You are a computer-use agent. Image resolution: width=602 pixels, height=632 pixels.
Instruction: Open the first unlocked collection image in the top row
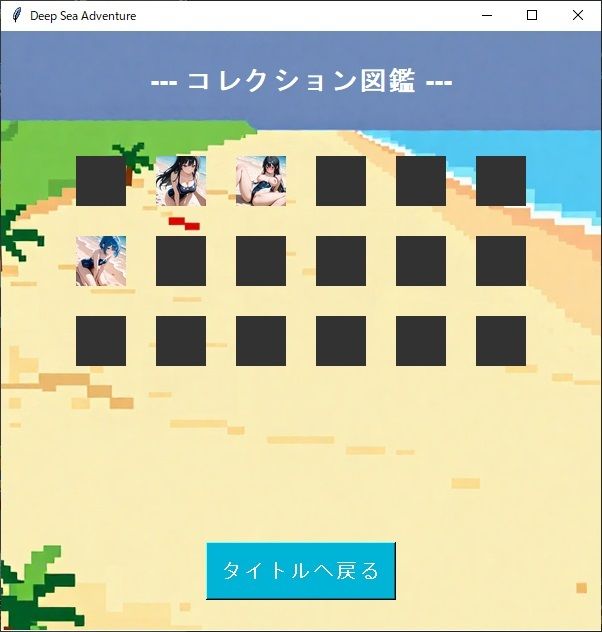[x=181, y=181]
